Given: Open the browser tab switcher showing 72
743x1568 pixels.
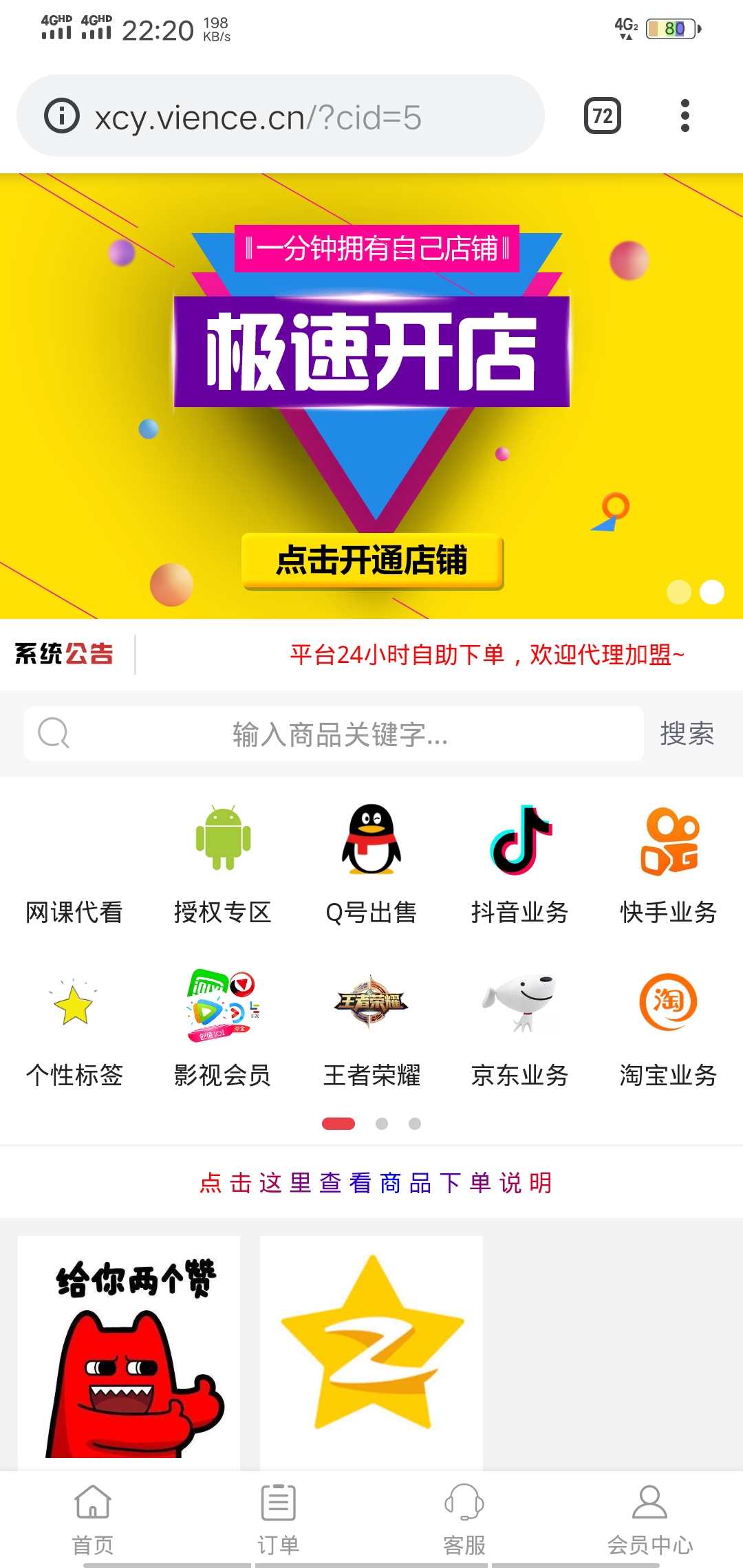Looking at the screenshot, I should pos(602,116).
